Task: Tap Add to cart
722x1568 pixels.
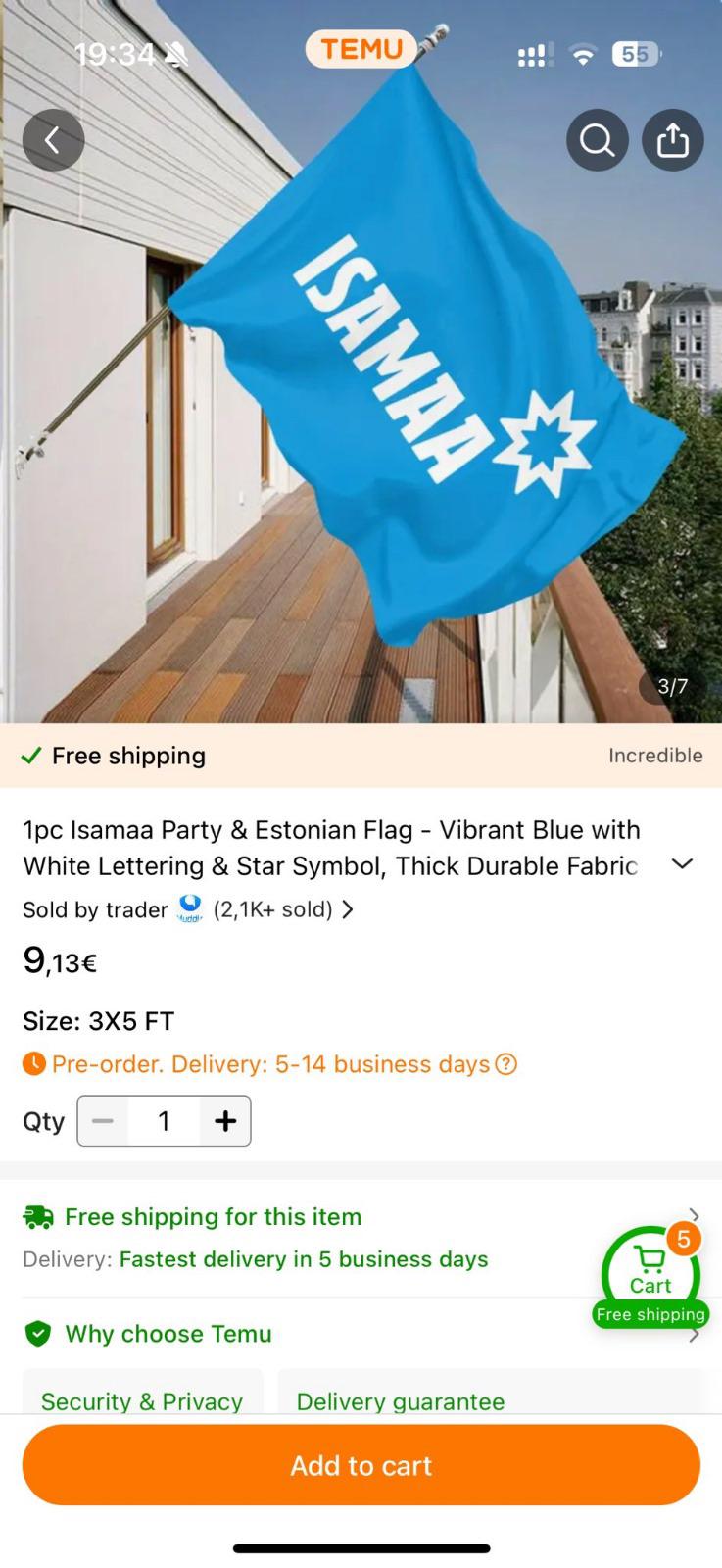Action: [361, 1465]
